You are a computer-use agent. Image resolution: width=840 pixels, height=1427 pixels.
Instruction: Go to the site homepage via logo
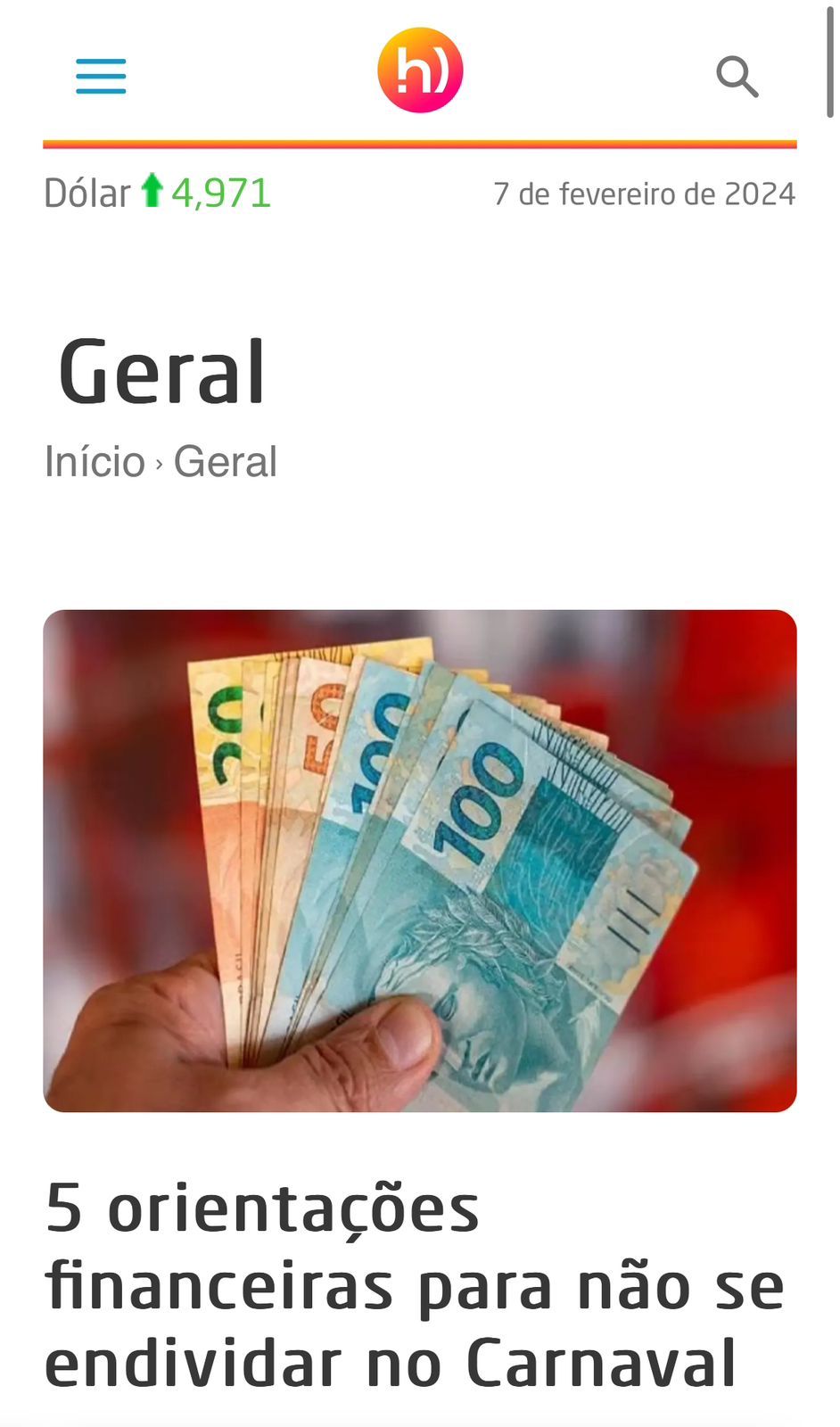pos(420,70)
